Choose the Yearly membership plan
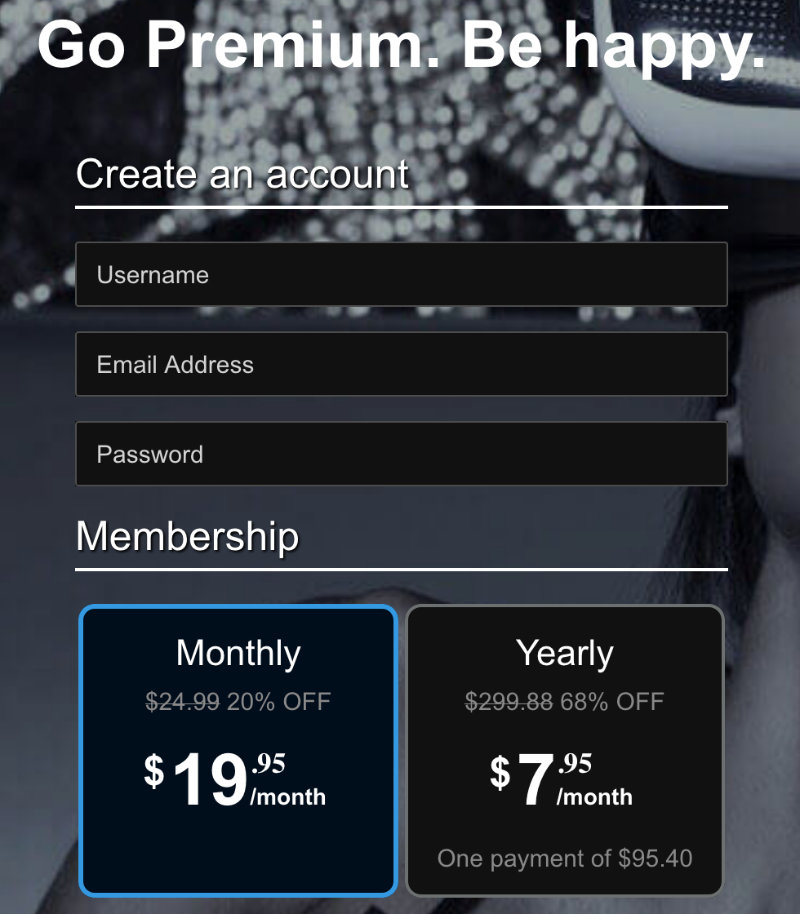The width and height of the screenshot is (800, 914). coord(565,750)
